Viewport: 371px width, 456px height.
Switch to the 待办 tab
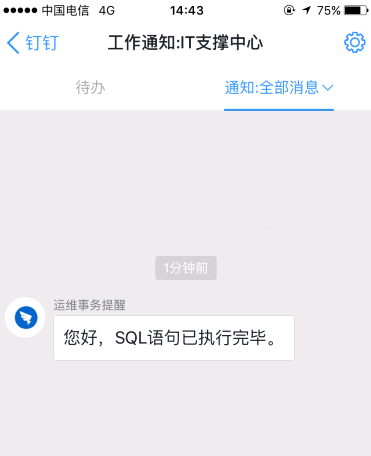coord(90,87)
